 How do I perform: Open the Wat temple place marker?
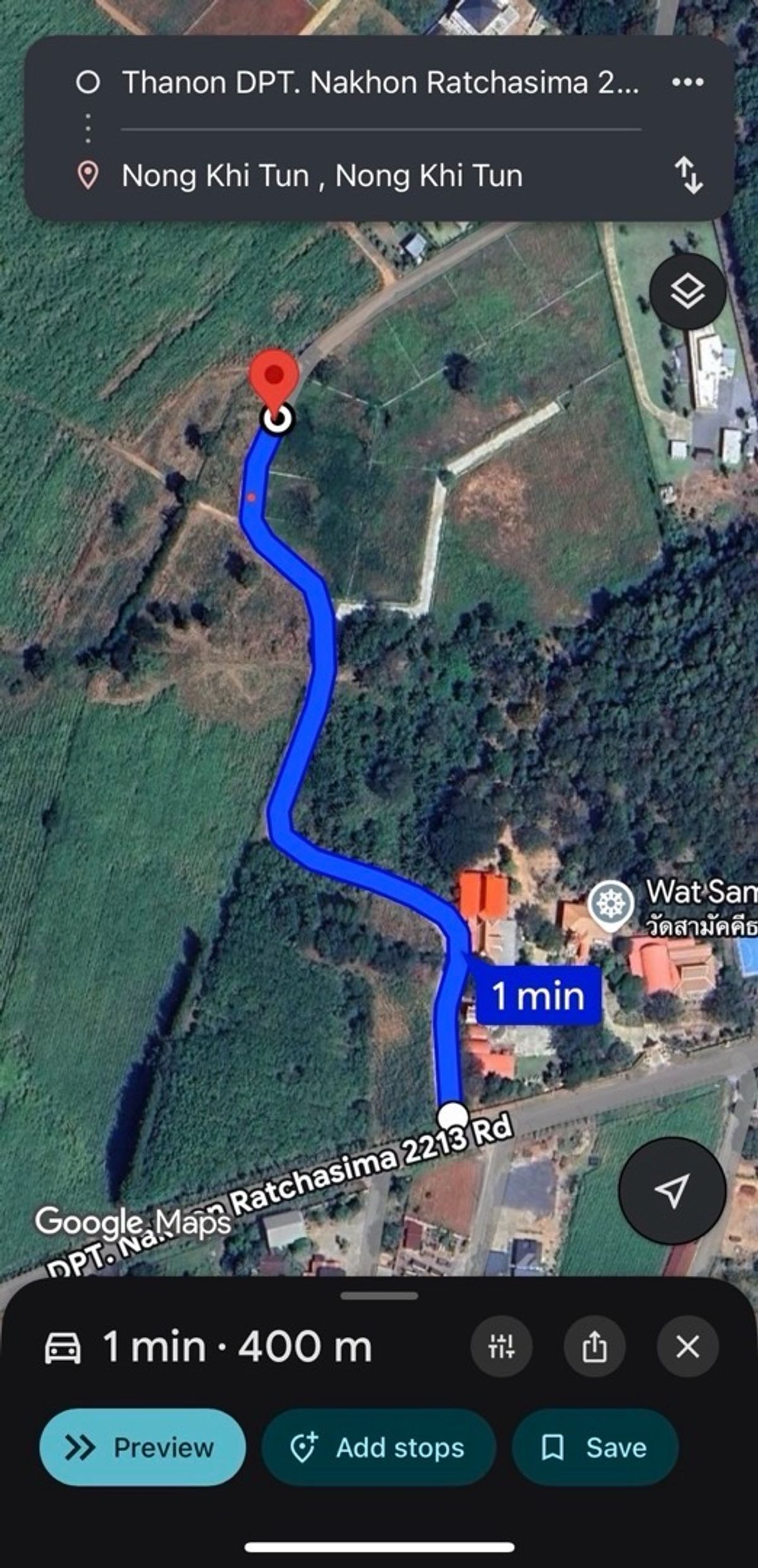pos(610,905)
